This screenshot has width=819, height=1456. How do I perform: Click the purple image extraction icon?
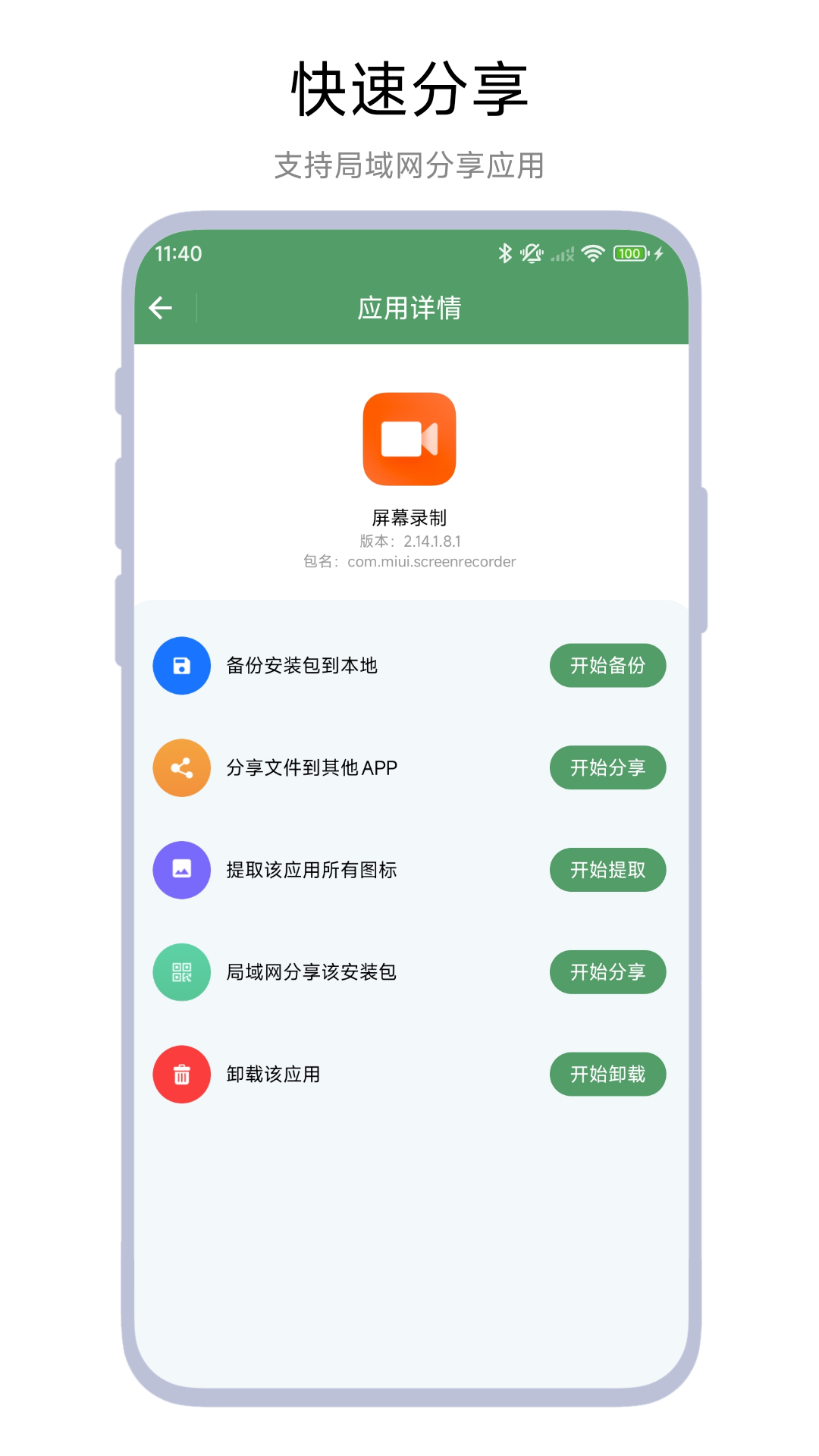pos(181,870)
